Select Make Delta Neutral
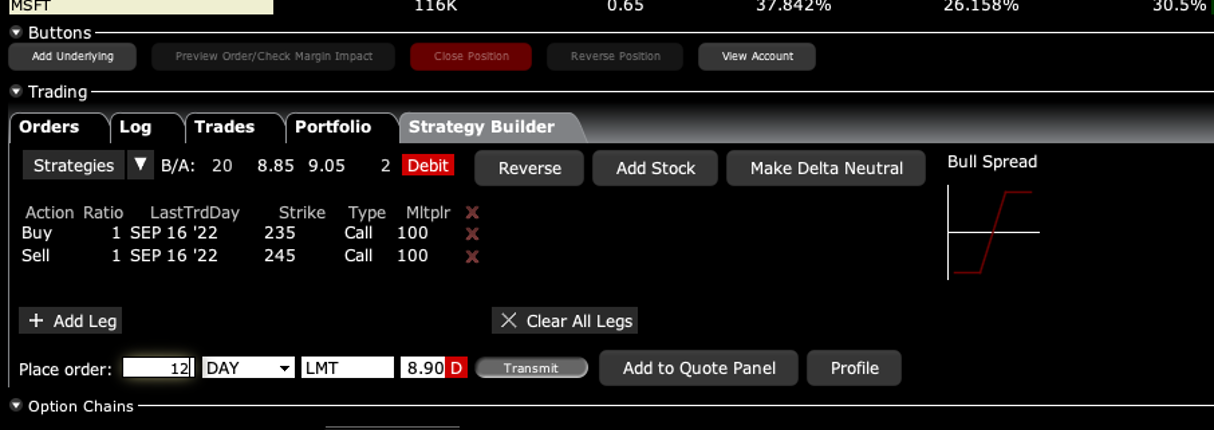 (827, 168)
